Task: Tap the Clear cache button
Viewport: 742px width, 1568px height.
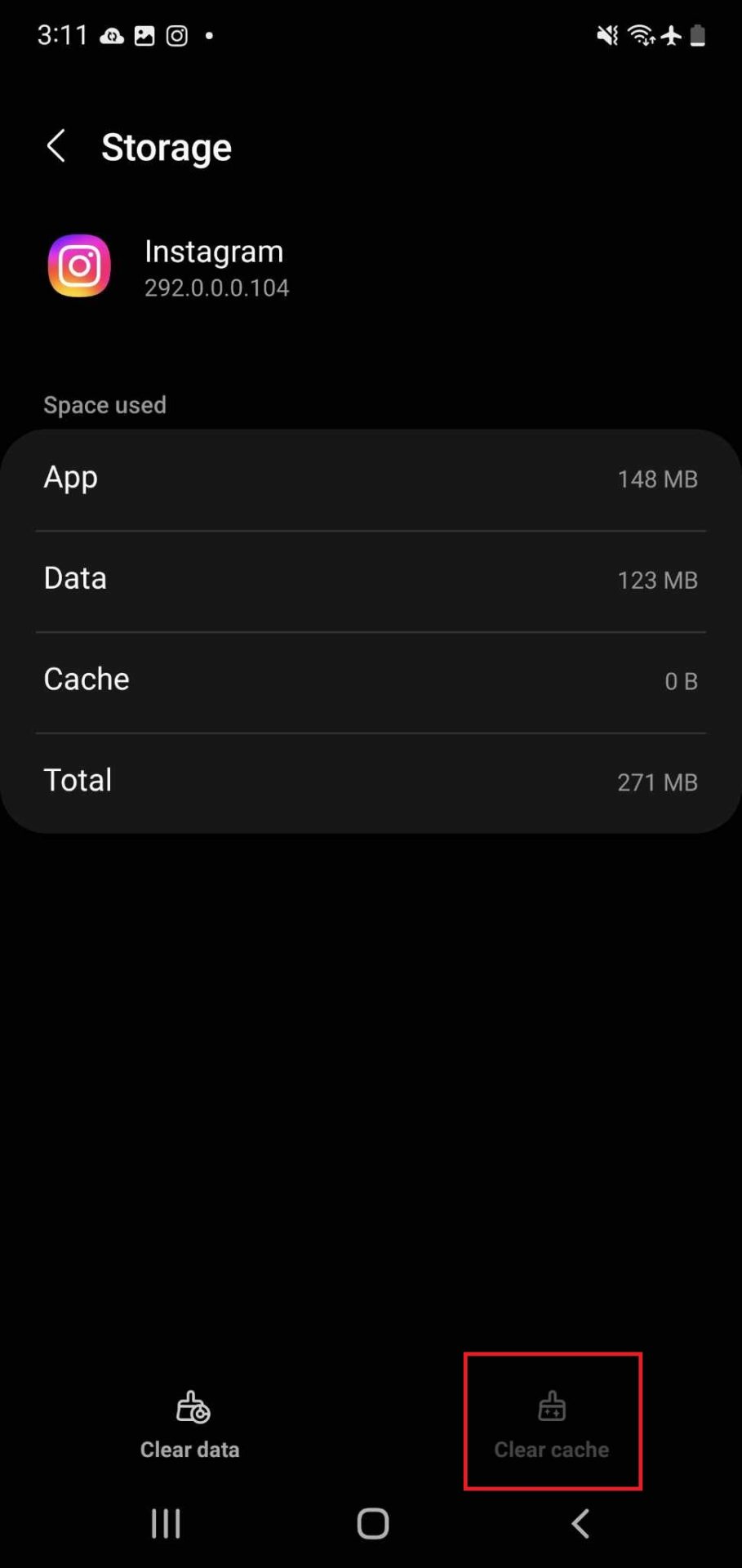Action: click(x=552, y=1425)
